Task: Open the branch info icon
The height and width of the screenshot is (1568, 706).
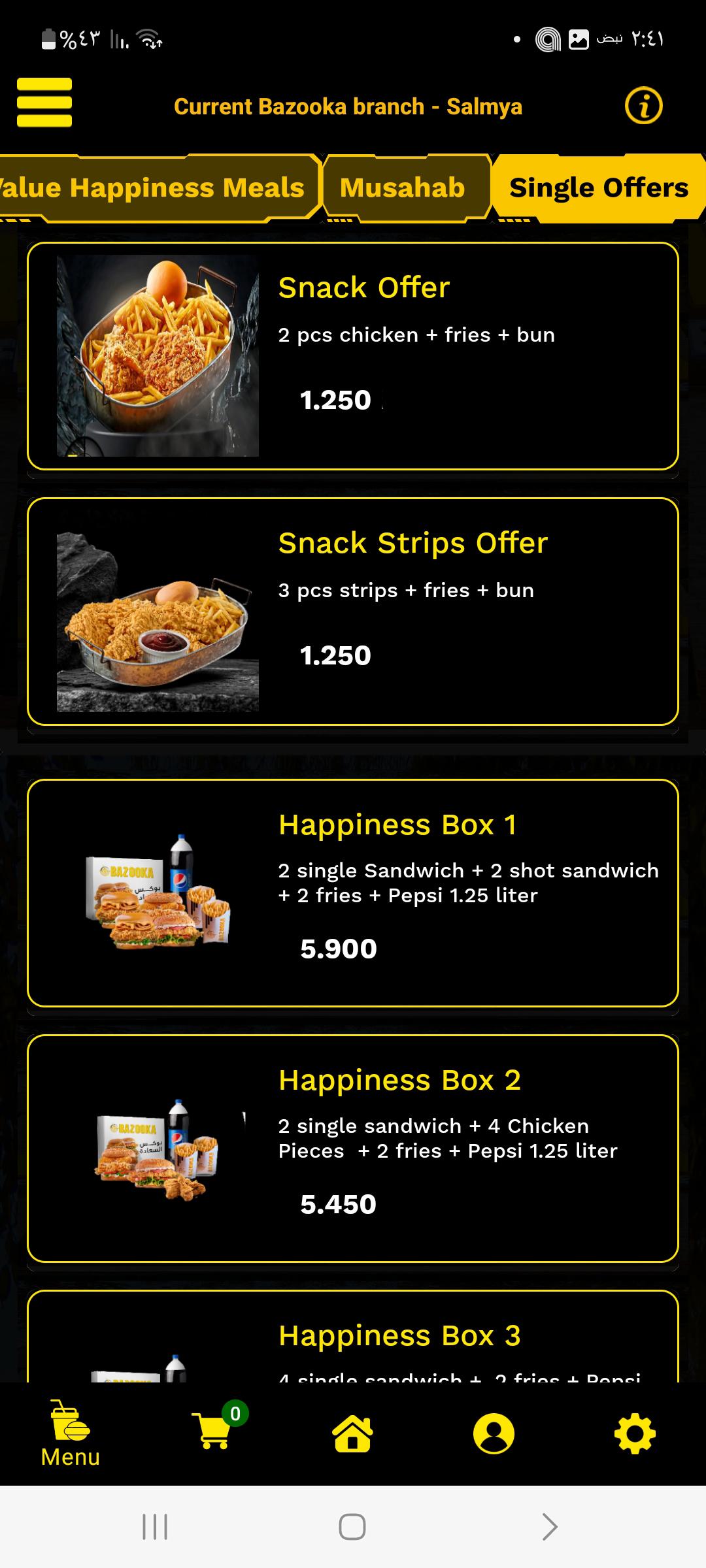Action: [x=643, y=106]
